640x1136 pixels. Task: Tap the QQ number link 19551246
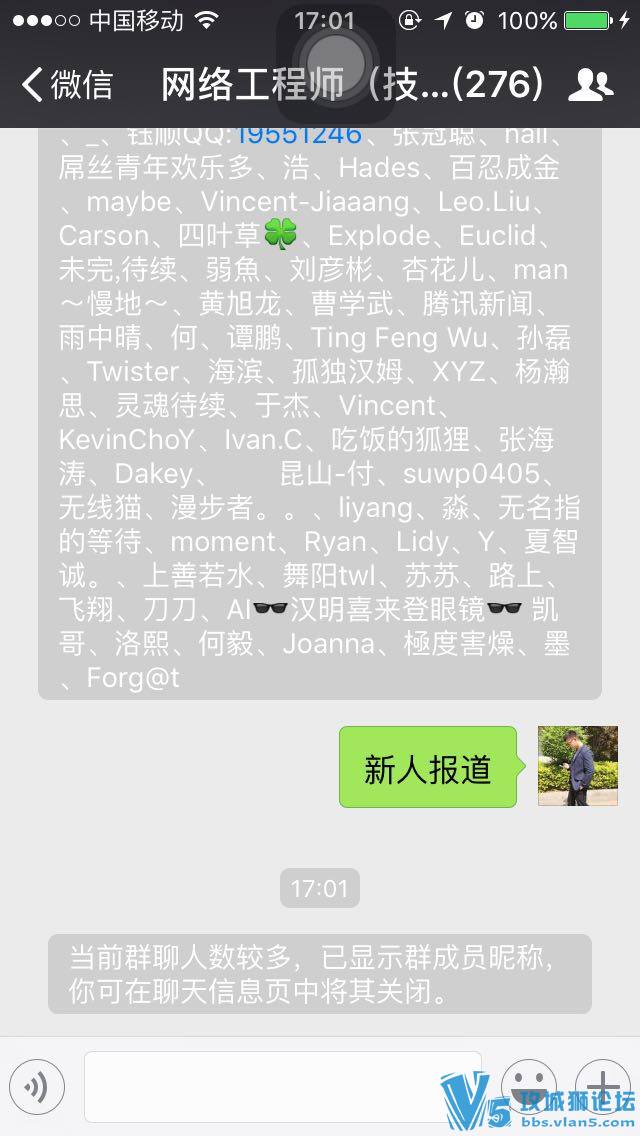coord(297,133)
